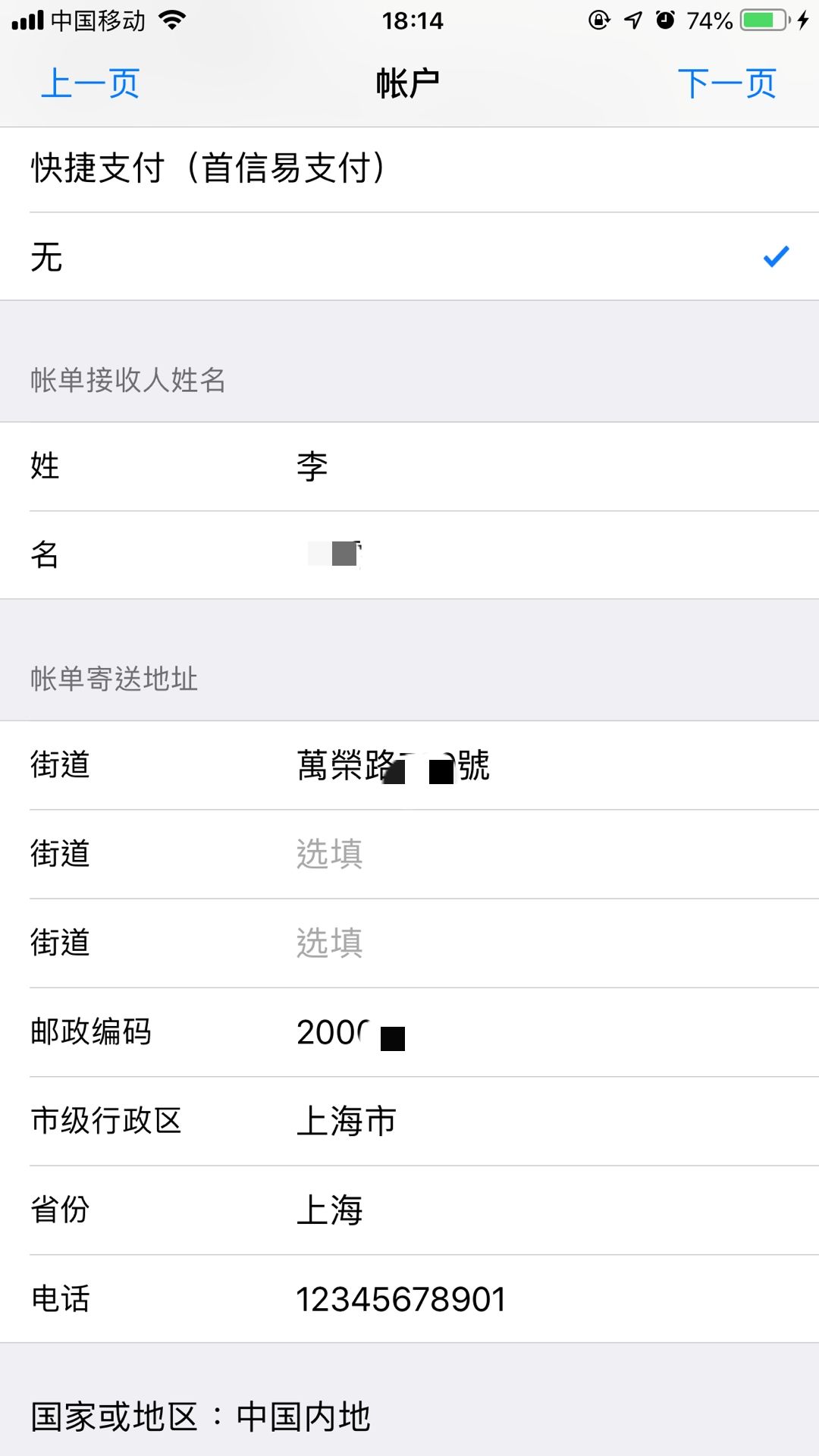Screen dimensions: 819x1456
Task: Tap the 帐单寄送地址 section header
Action: [x=114, y=680]
